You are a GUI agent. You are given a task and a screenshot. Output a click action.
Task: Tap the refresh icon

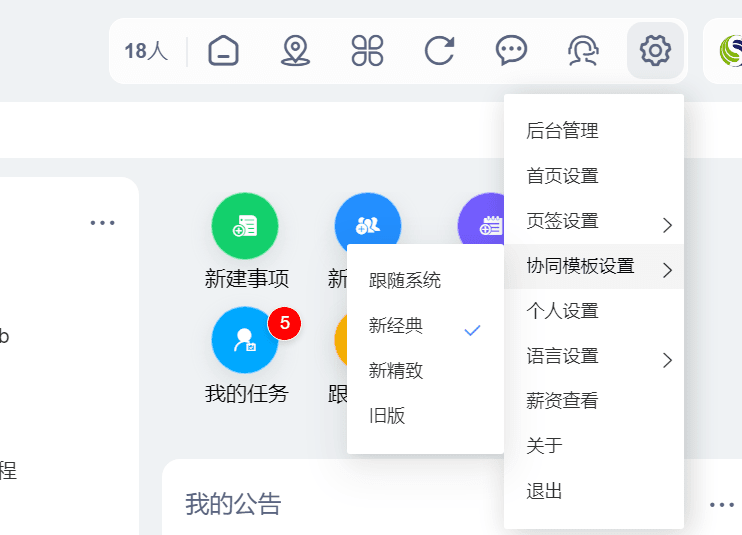[439, 50]
